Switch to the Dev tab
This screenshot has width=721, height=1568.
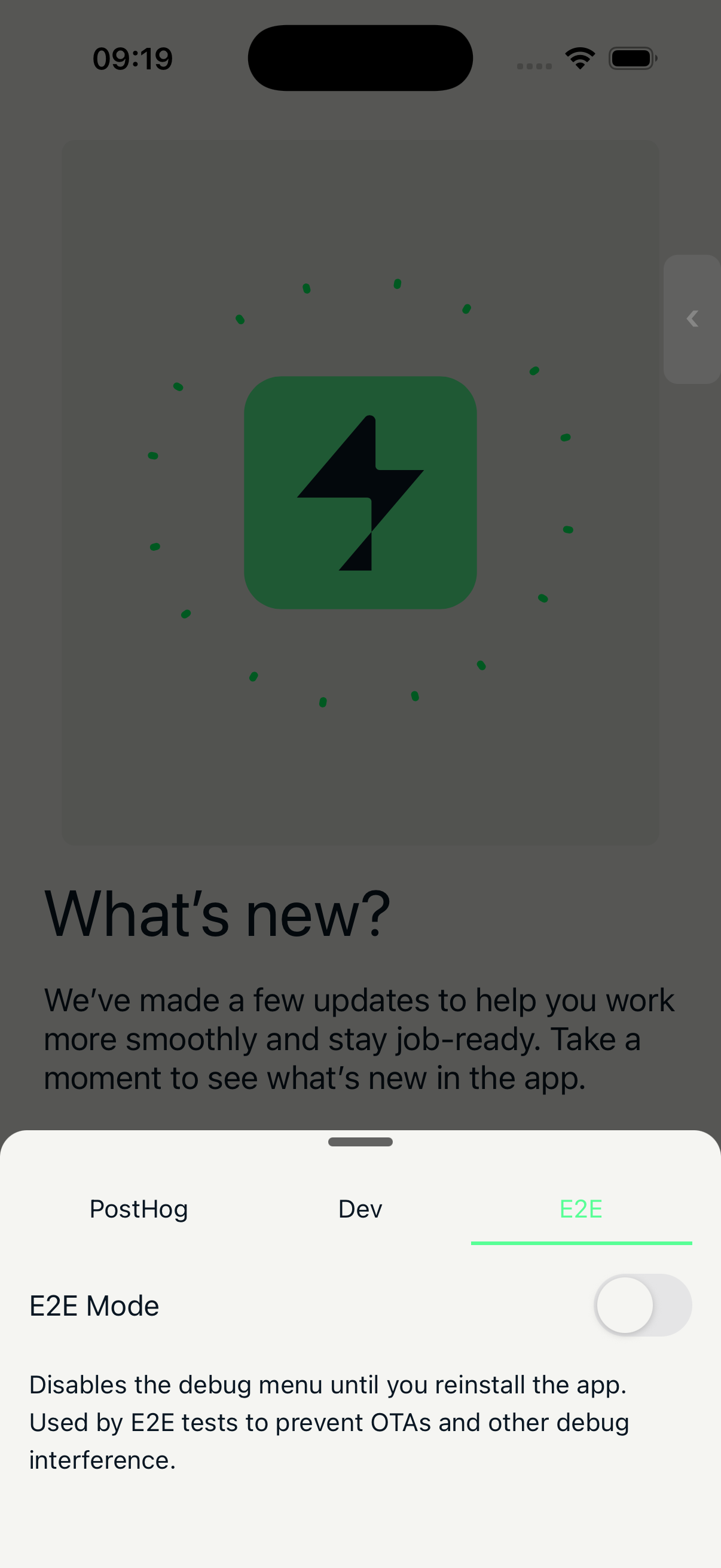click(360, 1209)
